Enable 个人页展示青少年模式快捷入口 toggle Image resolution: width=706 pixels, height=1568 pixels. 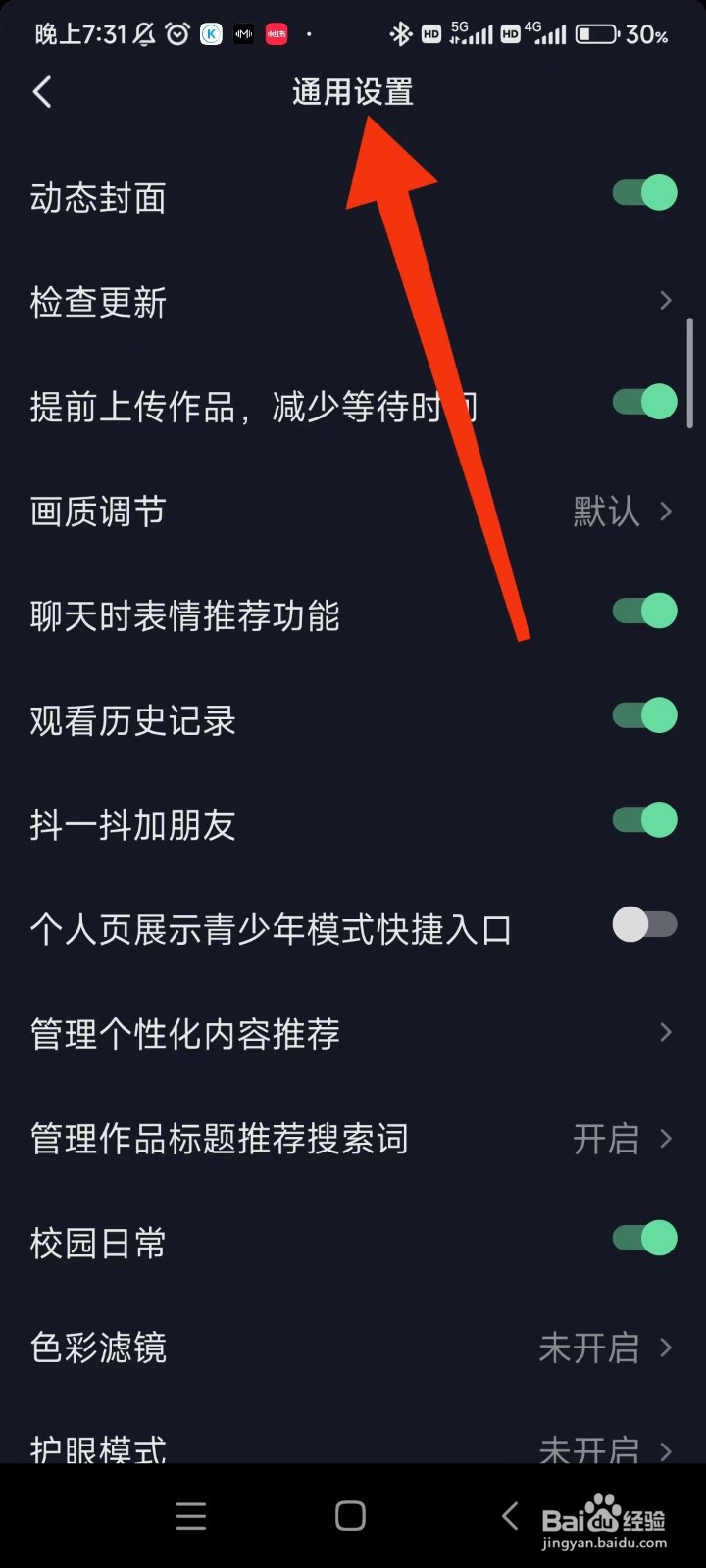coord(642,924)
